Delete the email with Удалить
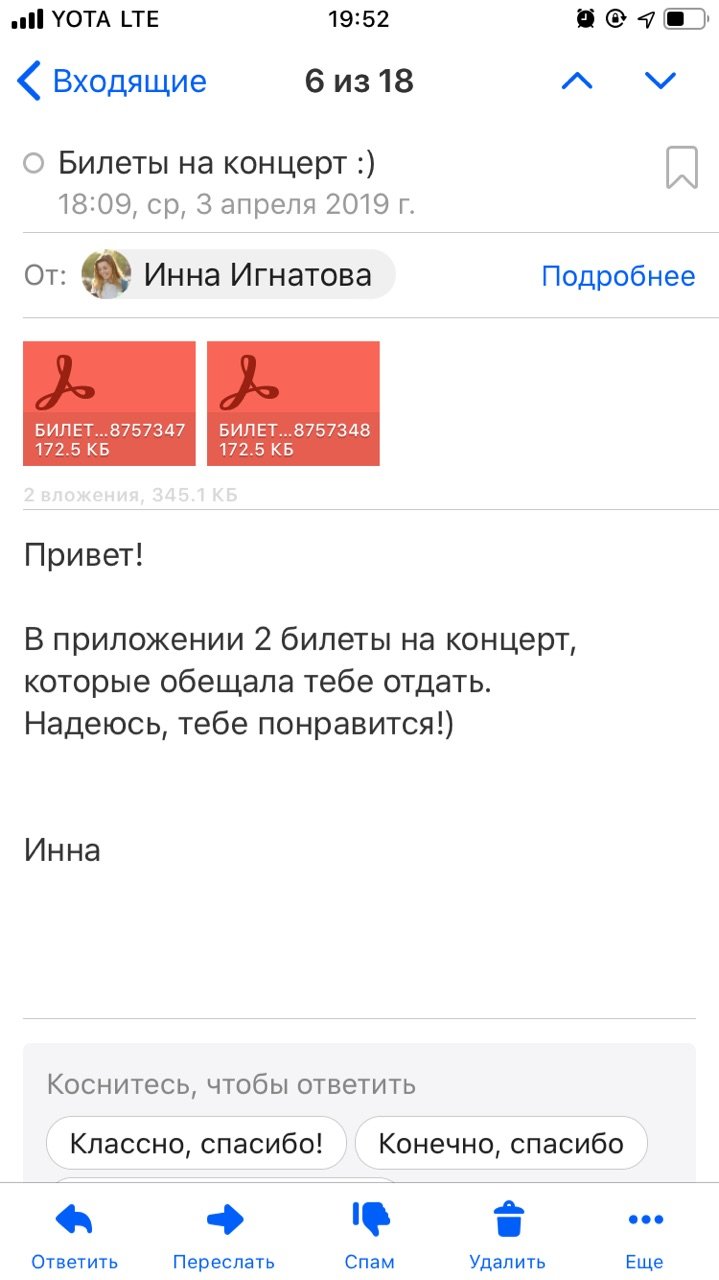Screen dimensions: 719x1280 tap(508, 1234)
